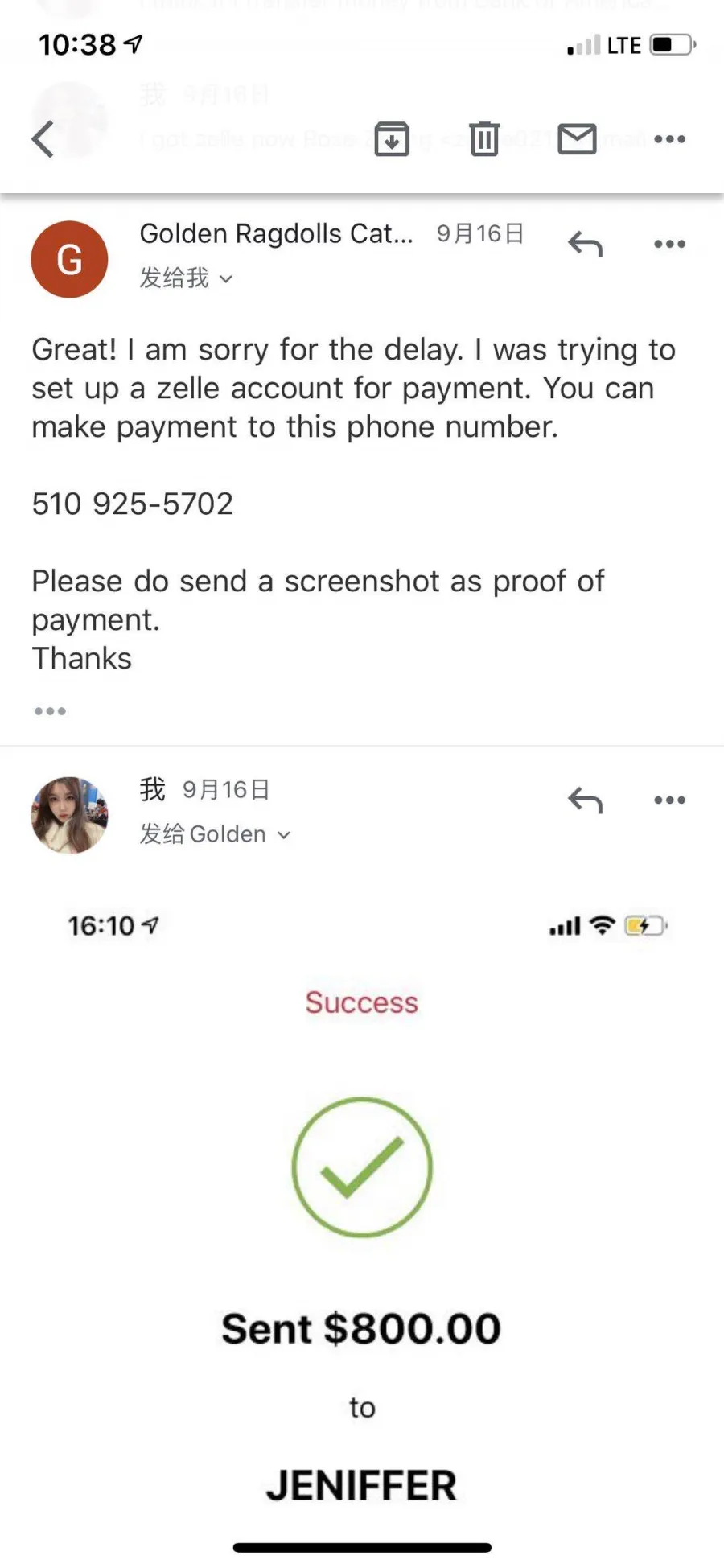Open more options for my sent message
724x1568 pixels.
click(669, 800)
